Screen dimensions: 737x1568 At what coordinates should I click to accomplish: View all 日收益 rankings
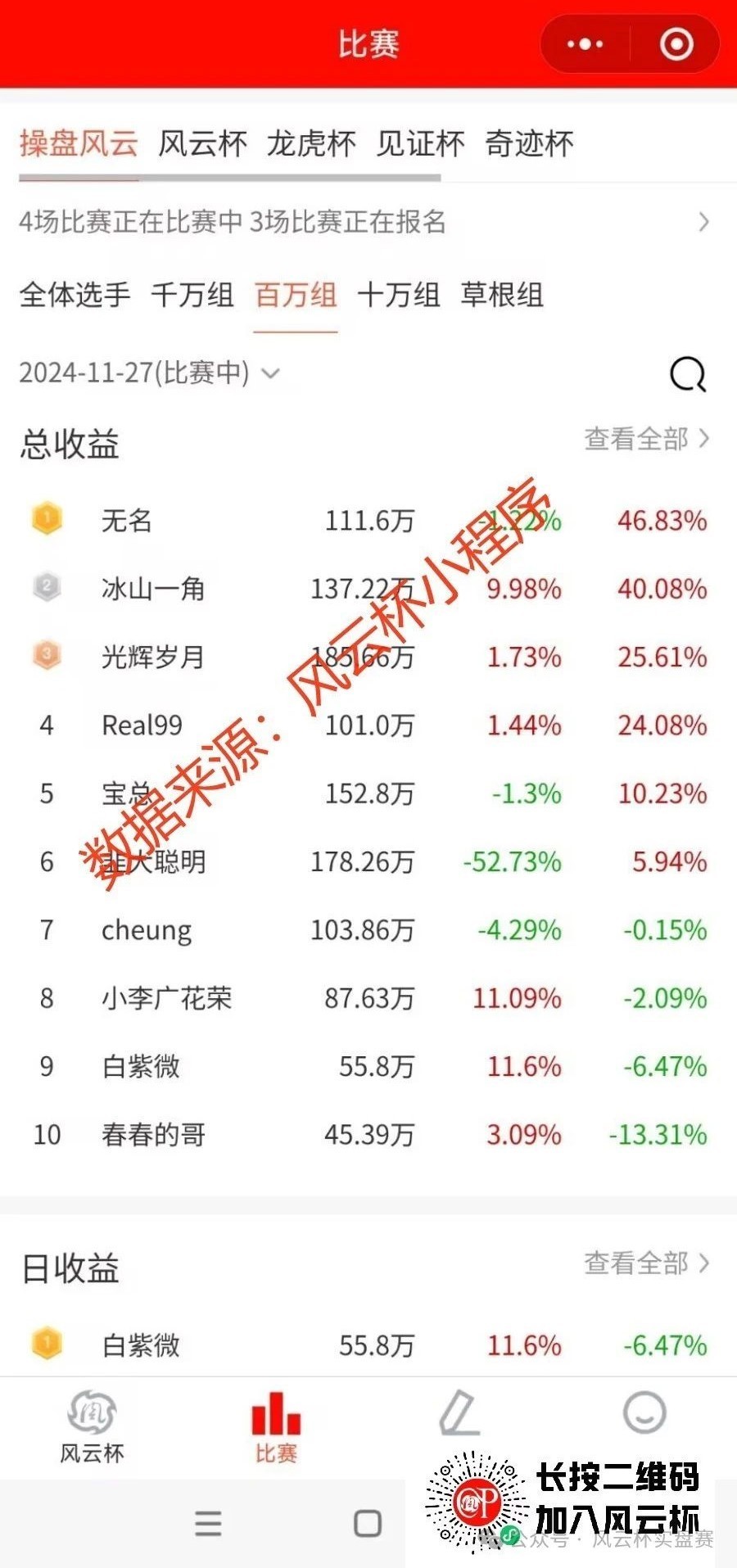647,1263
